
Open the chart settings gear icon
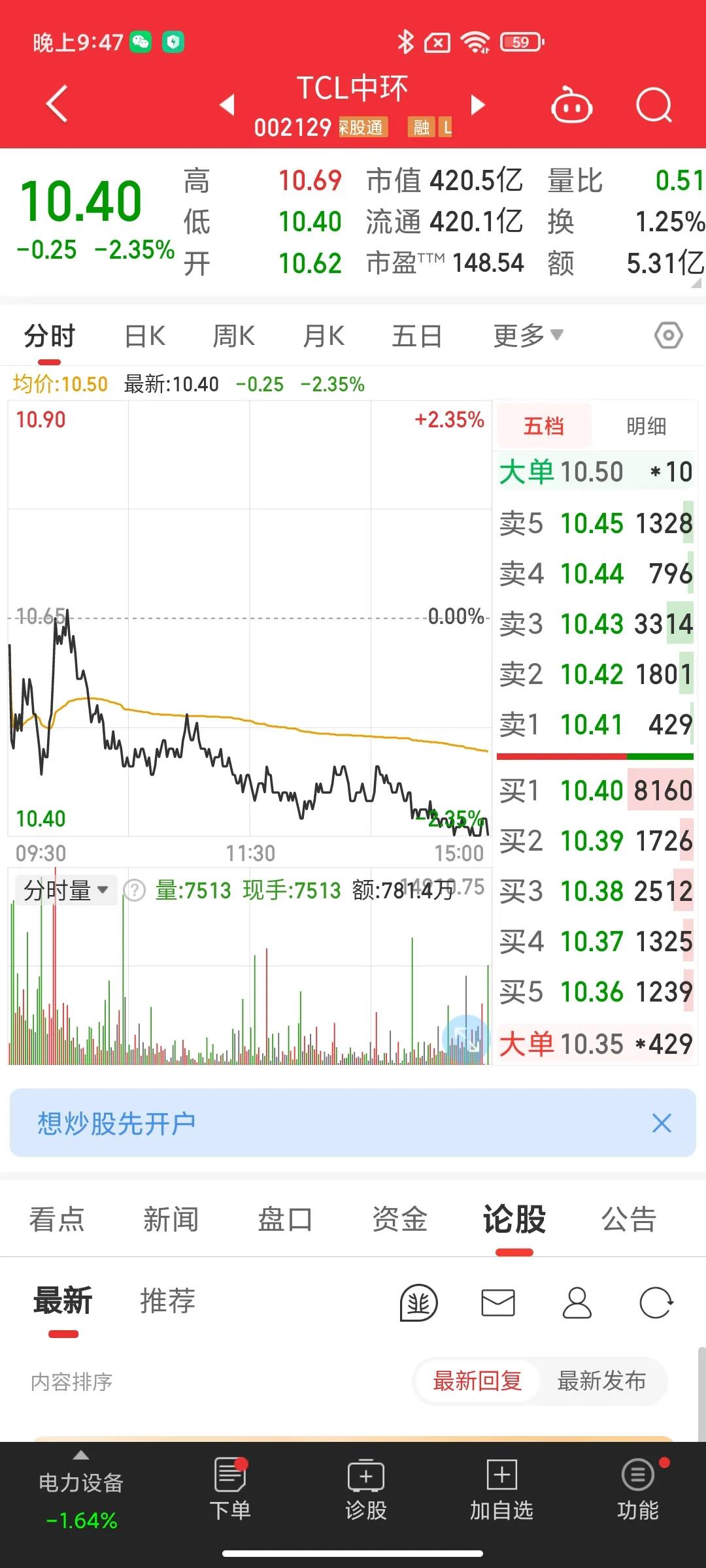tap(666, 335)
